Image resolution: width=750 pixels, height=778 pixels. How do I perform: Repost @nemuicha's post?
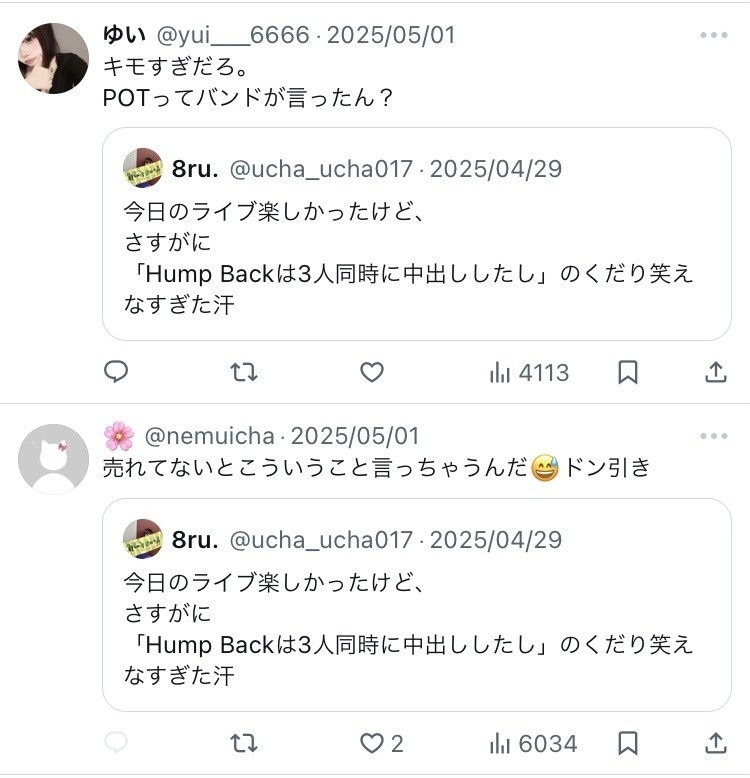click(x=244, y=744)
